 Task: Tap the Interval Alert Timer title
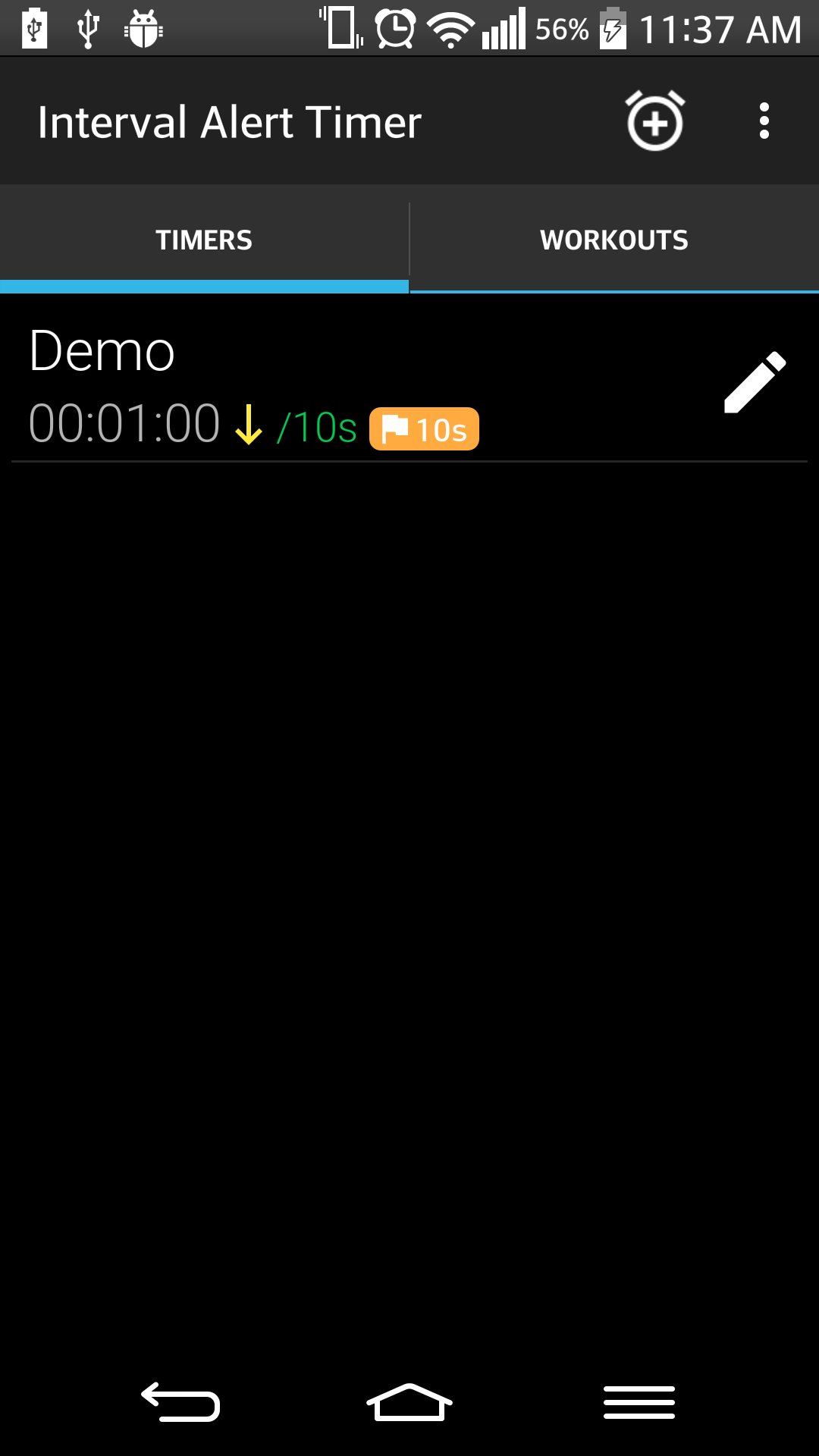pos(229,120)
